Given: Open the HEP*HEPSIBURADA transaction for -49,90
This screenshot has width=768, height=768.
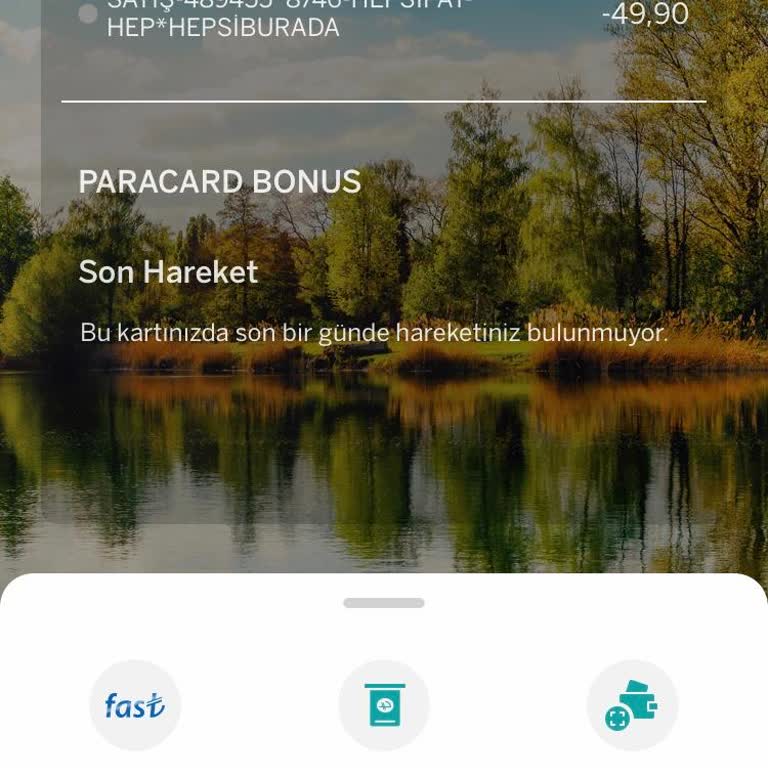Looking at the screenshot, I should 384,20.
